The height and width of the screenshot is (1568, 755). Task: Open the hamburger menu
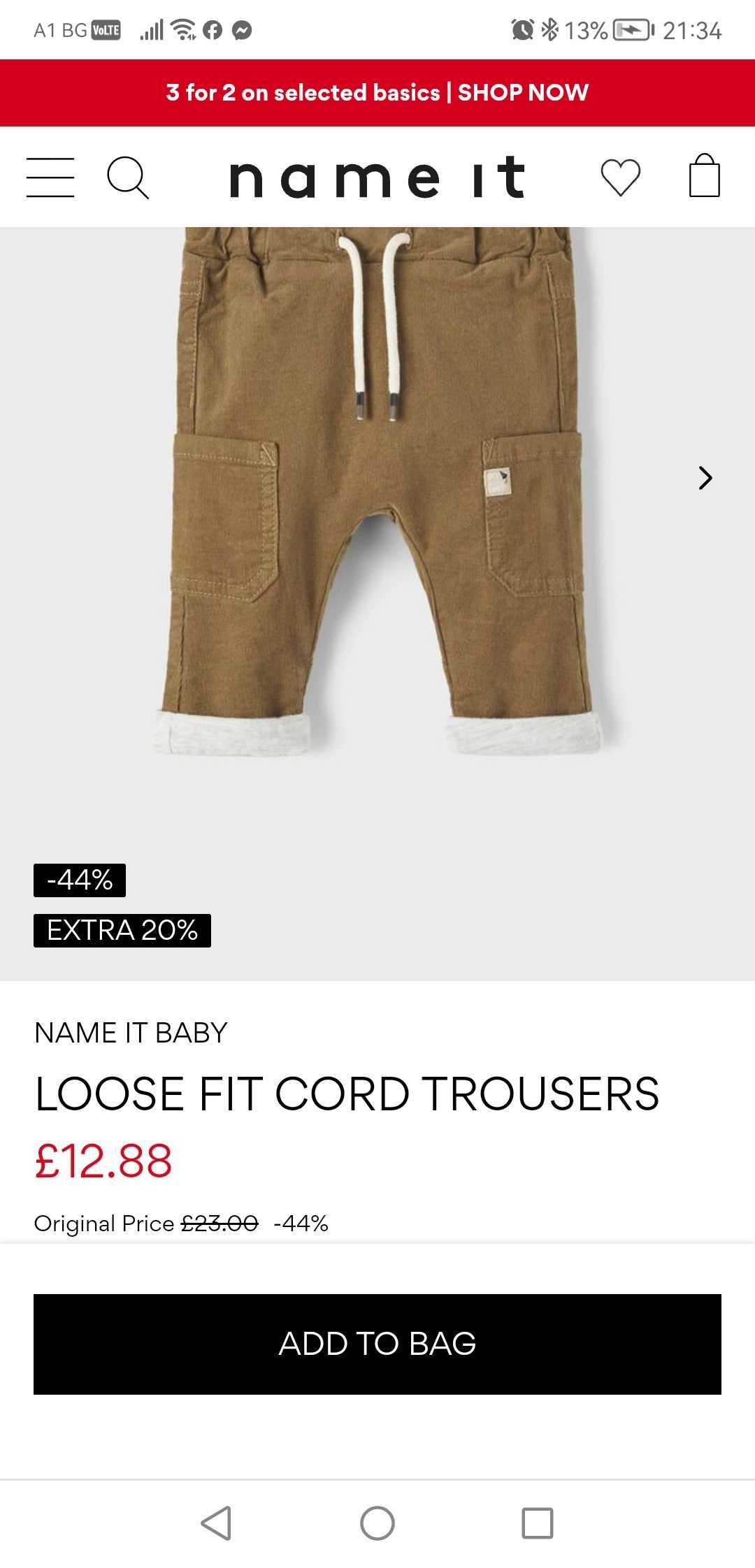[50, 177]
